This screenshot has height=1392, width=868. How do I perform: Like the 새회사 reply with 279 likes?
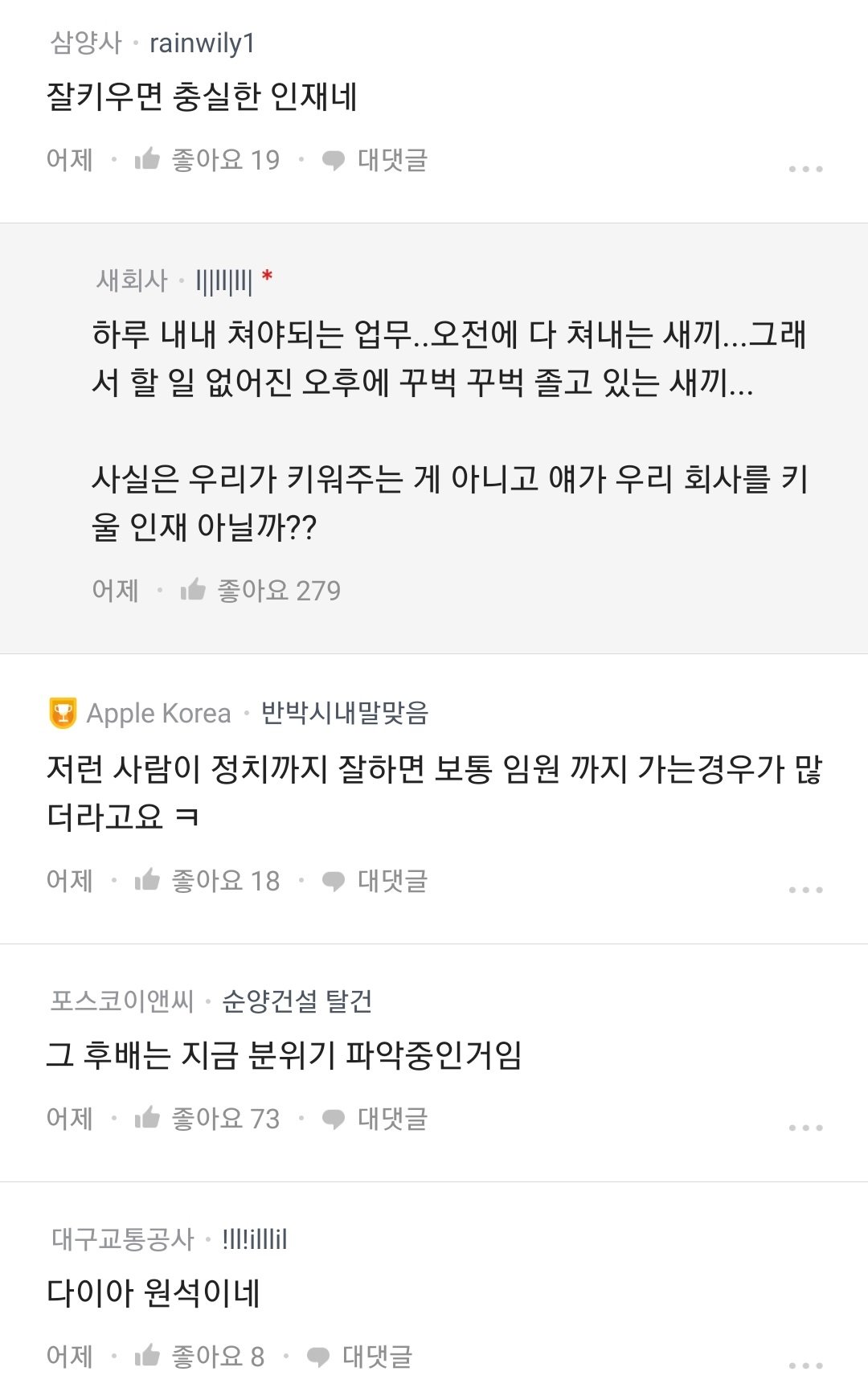point(260,591)
